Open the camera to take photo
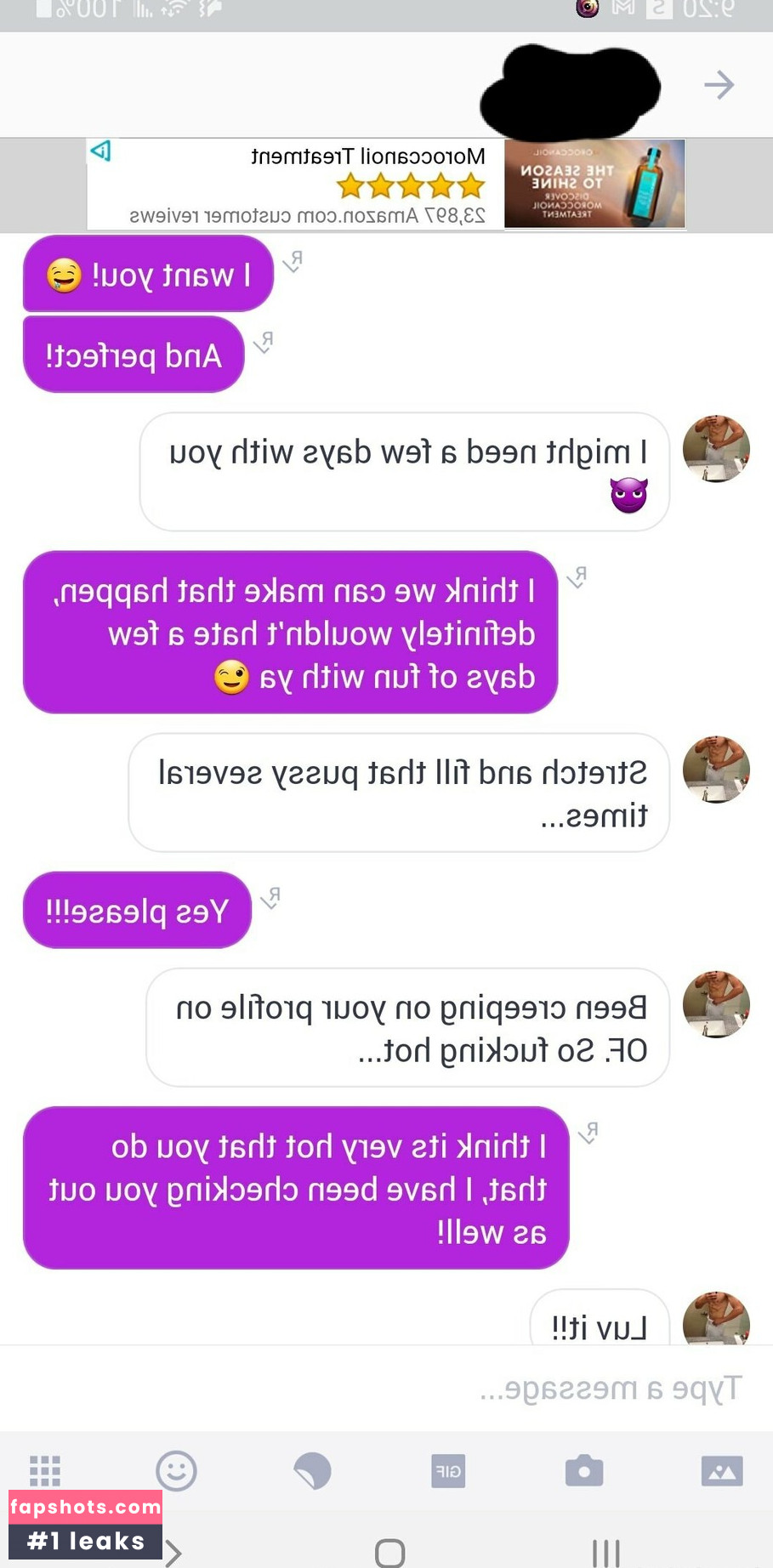 click(x=584, y=1471)
